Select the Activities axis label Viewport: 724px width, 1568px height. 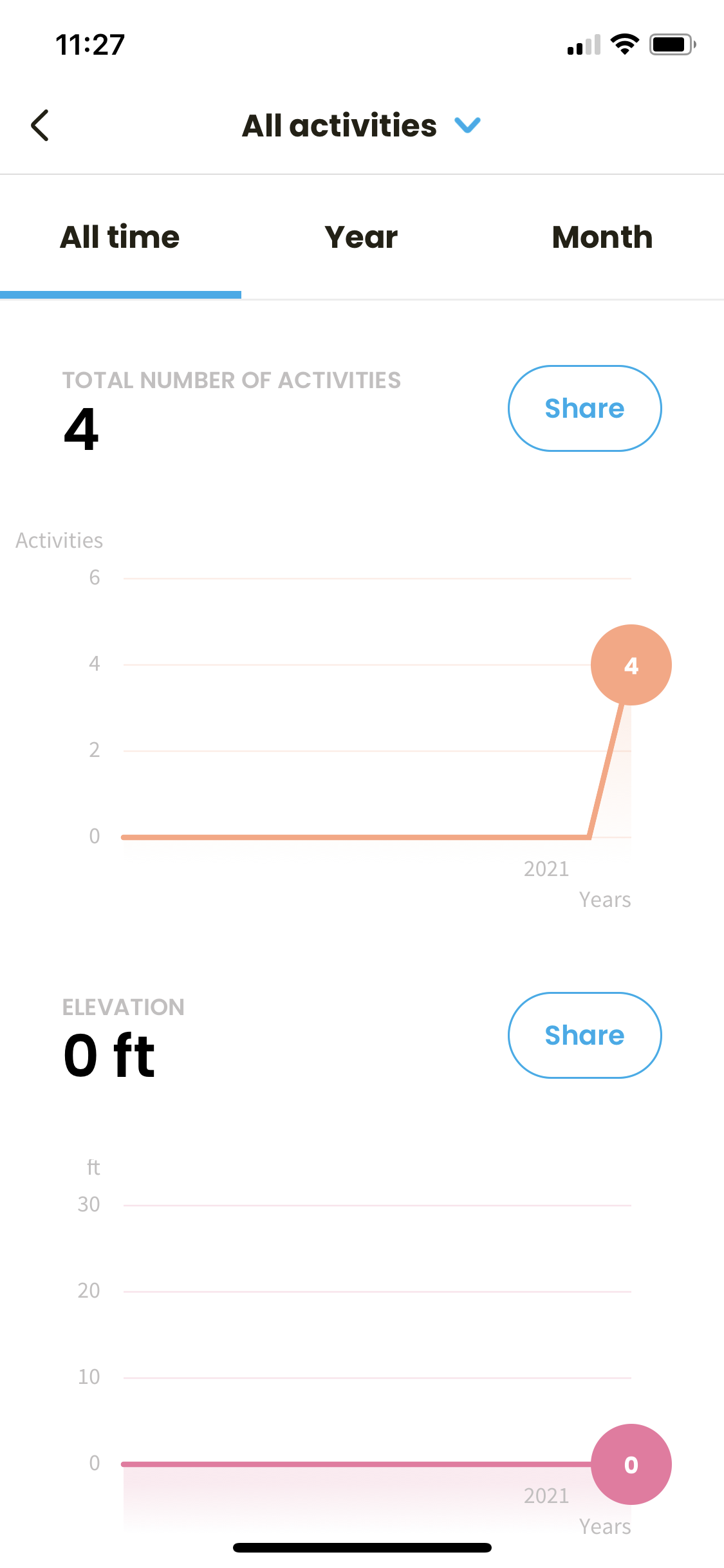coord(59,541)
